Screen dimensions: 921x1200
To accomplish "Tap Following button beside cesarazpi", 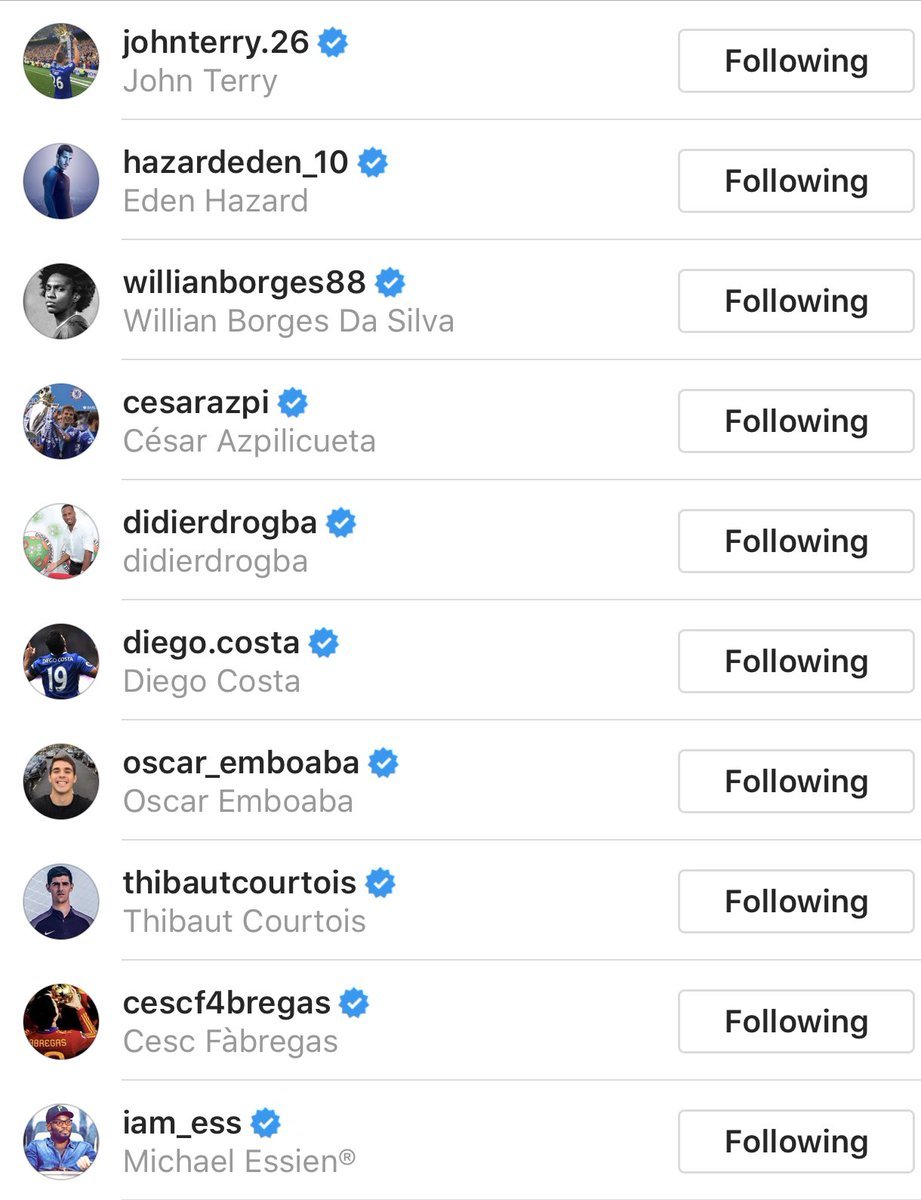I will 796,421.
